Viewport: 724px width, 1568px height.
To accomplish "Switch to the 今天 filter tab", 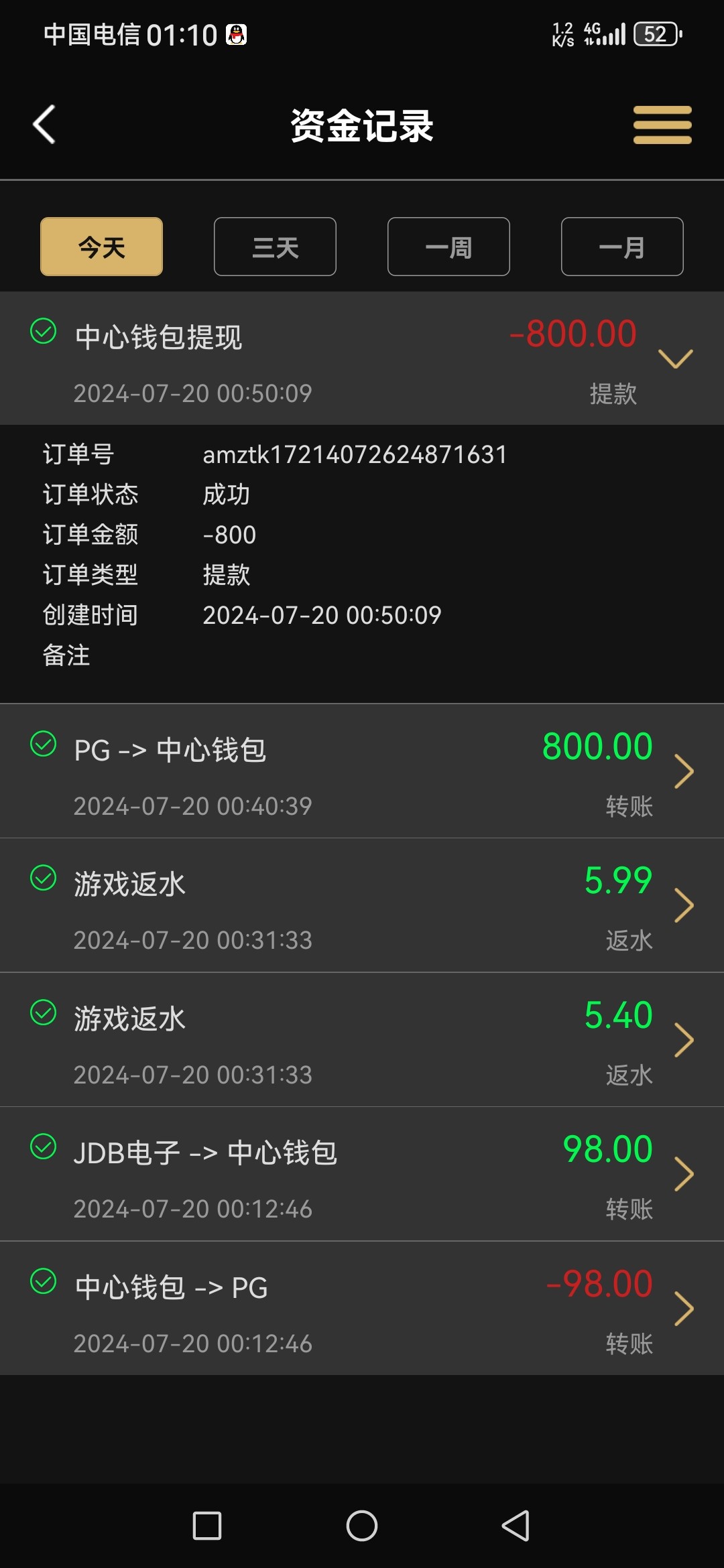I will [x=101, y=247].
